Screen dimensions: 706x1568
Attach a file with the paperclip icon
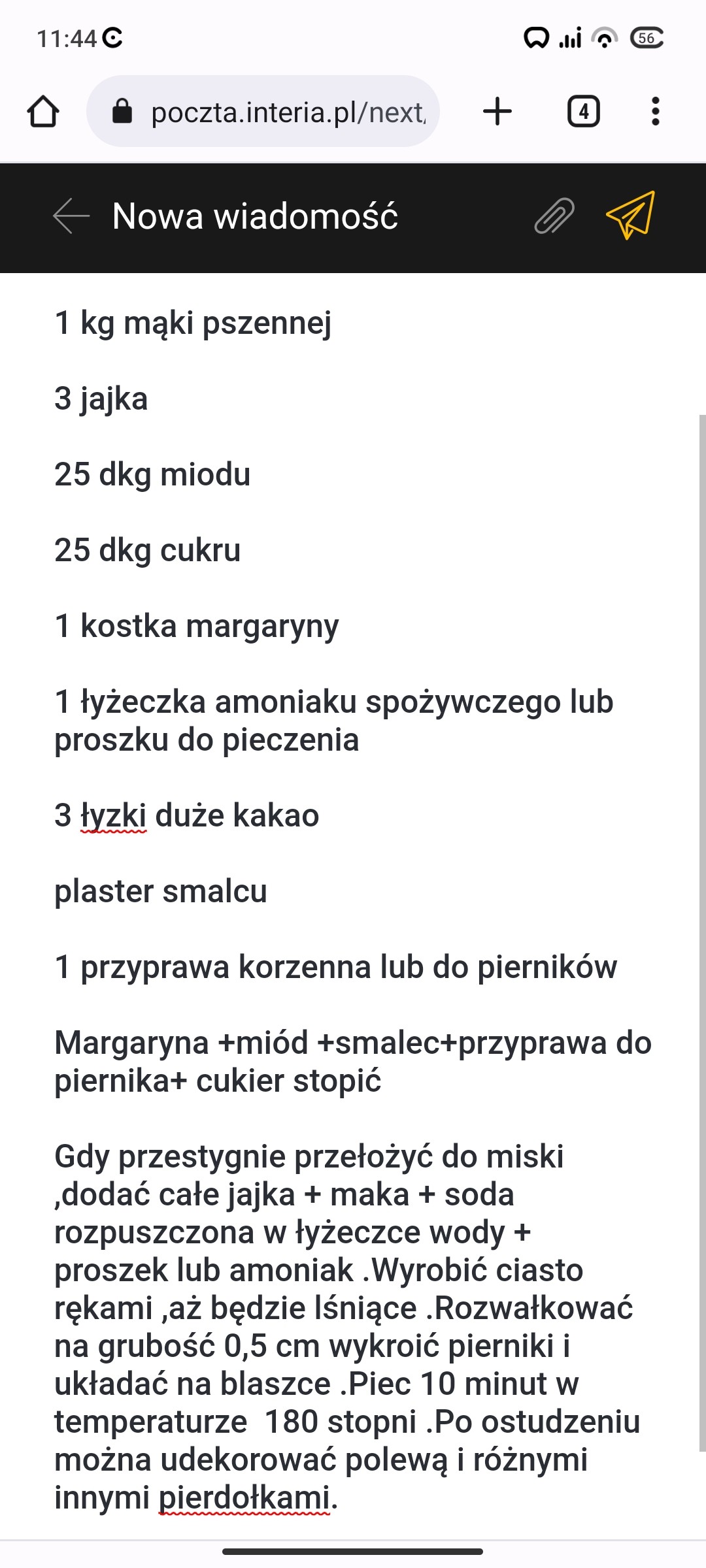pyautogui.click(x=554, y=216)
